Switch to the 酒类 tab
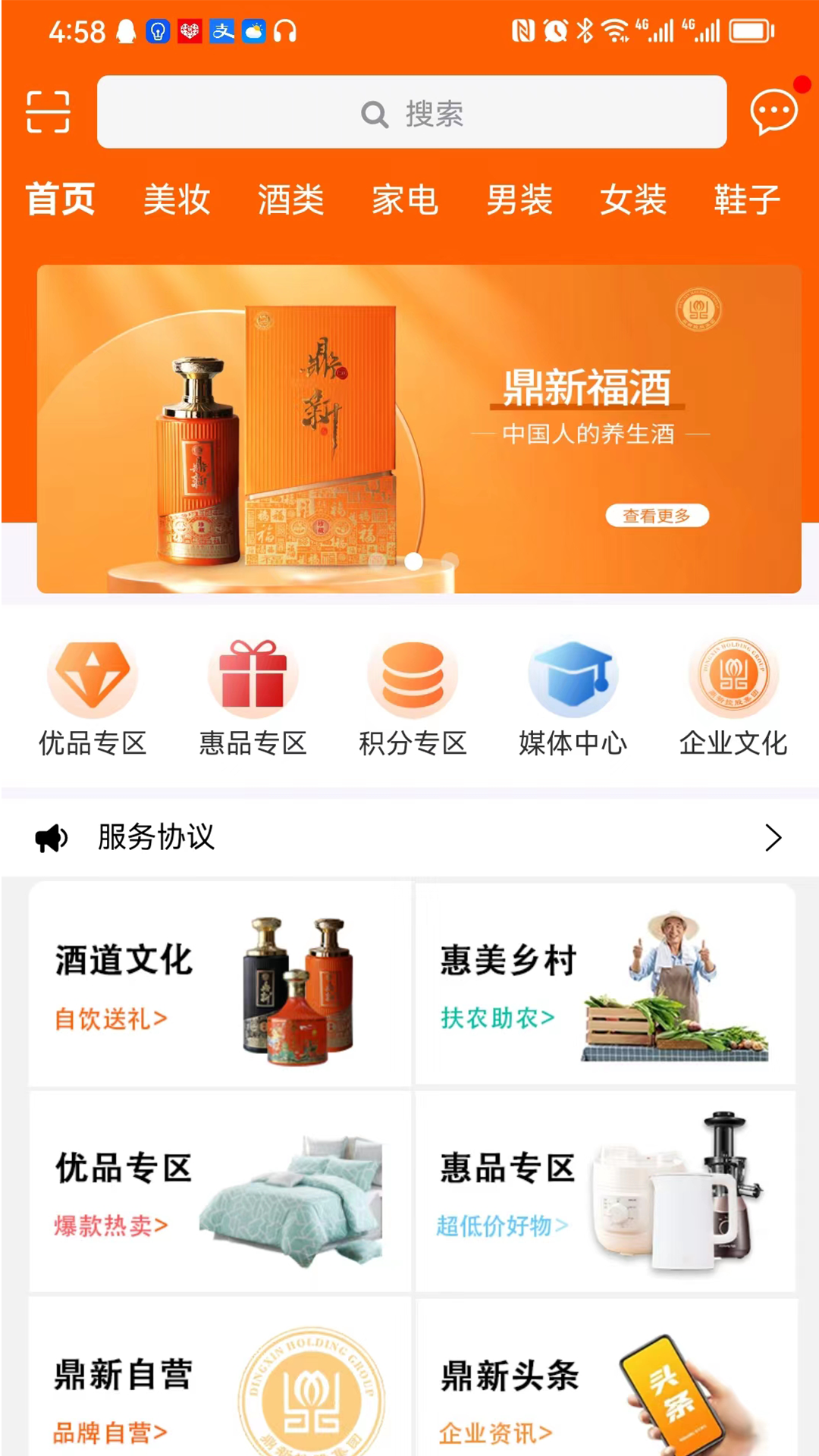This screenshot has height=1456, width=819. point(290,200)
